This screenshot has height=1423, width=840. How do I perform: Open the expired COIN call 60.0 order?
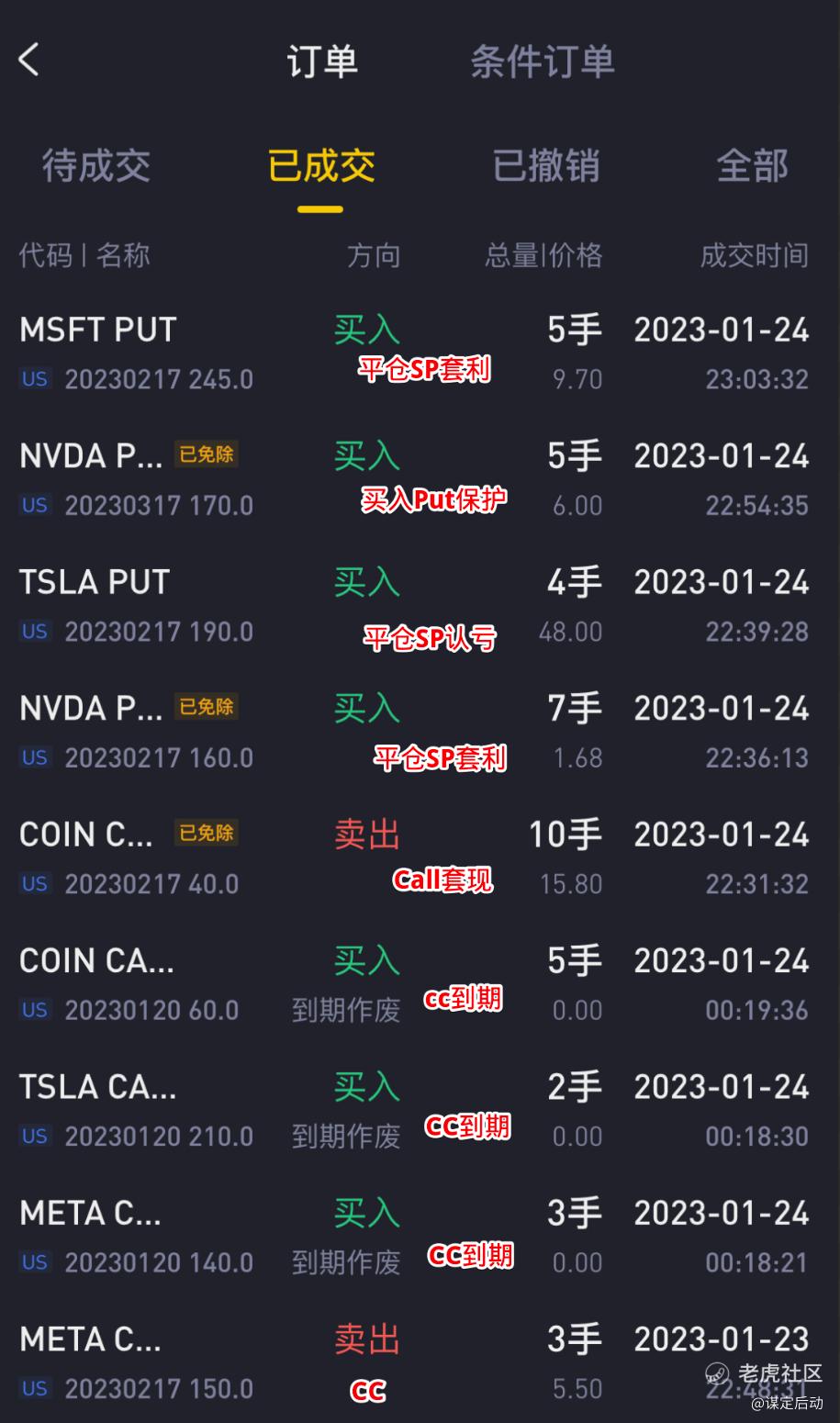[413, 984]
